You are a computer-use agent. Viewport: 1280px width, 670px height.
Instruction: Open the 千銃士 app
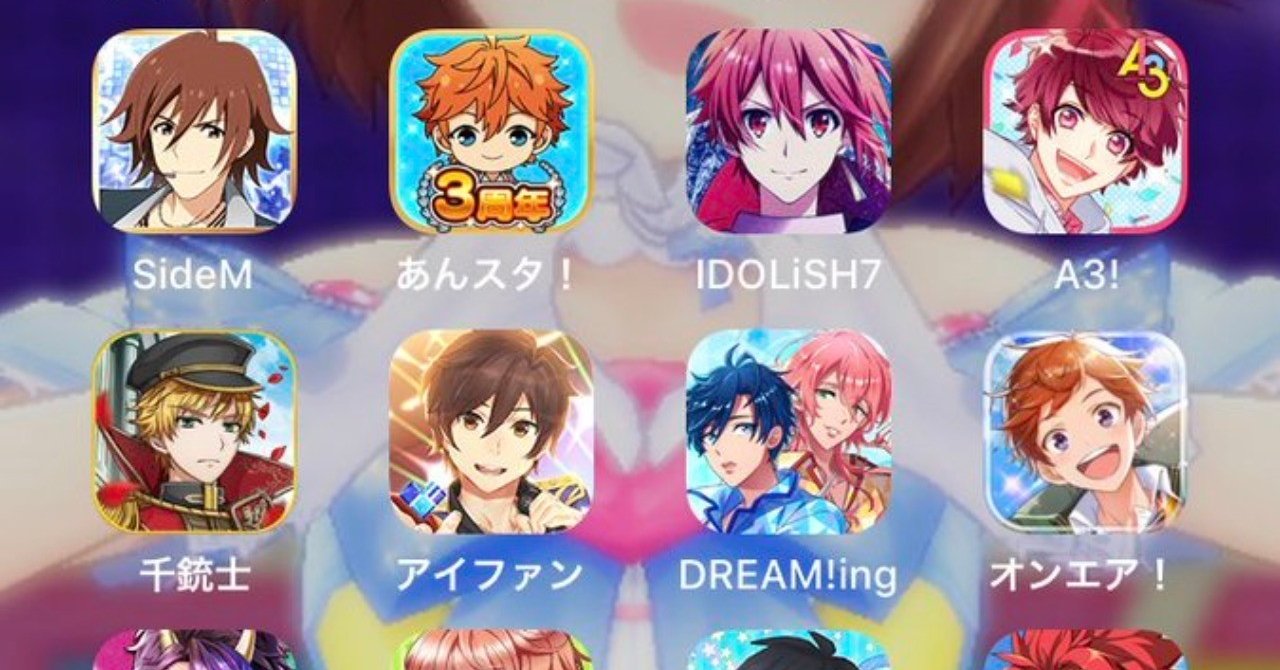pyautogui.click(x=194, y=432)
